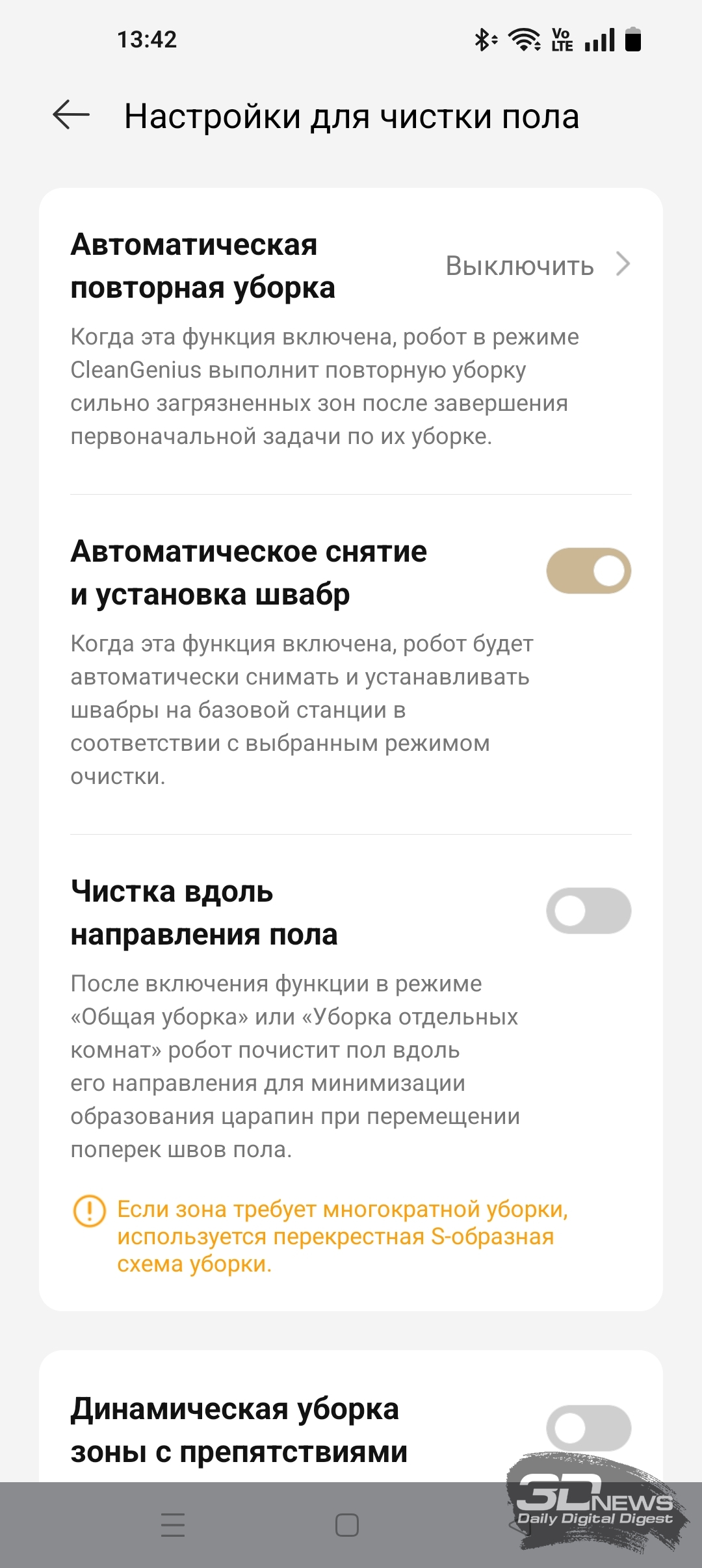Tap the system home button

pos(347,1525)
